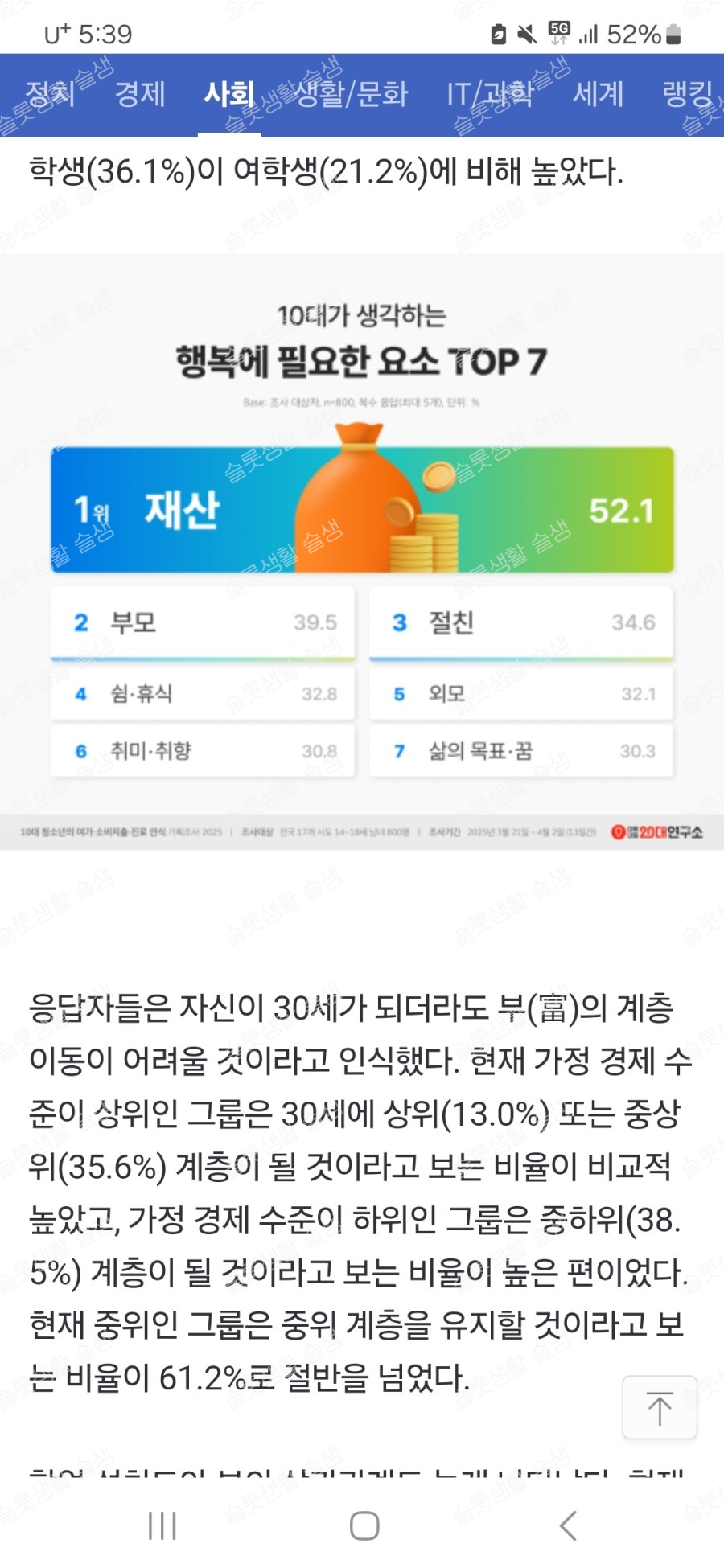This screenshot has height=1568, width=724.
Task: Open the 경제 news tab
Action: click(x=140, y=94)
